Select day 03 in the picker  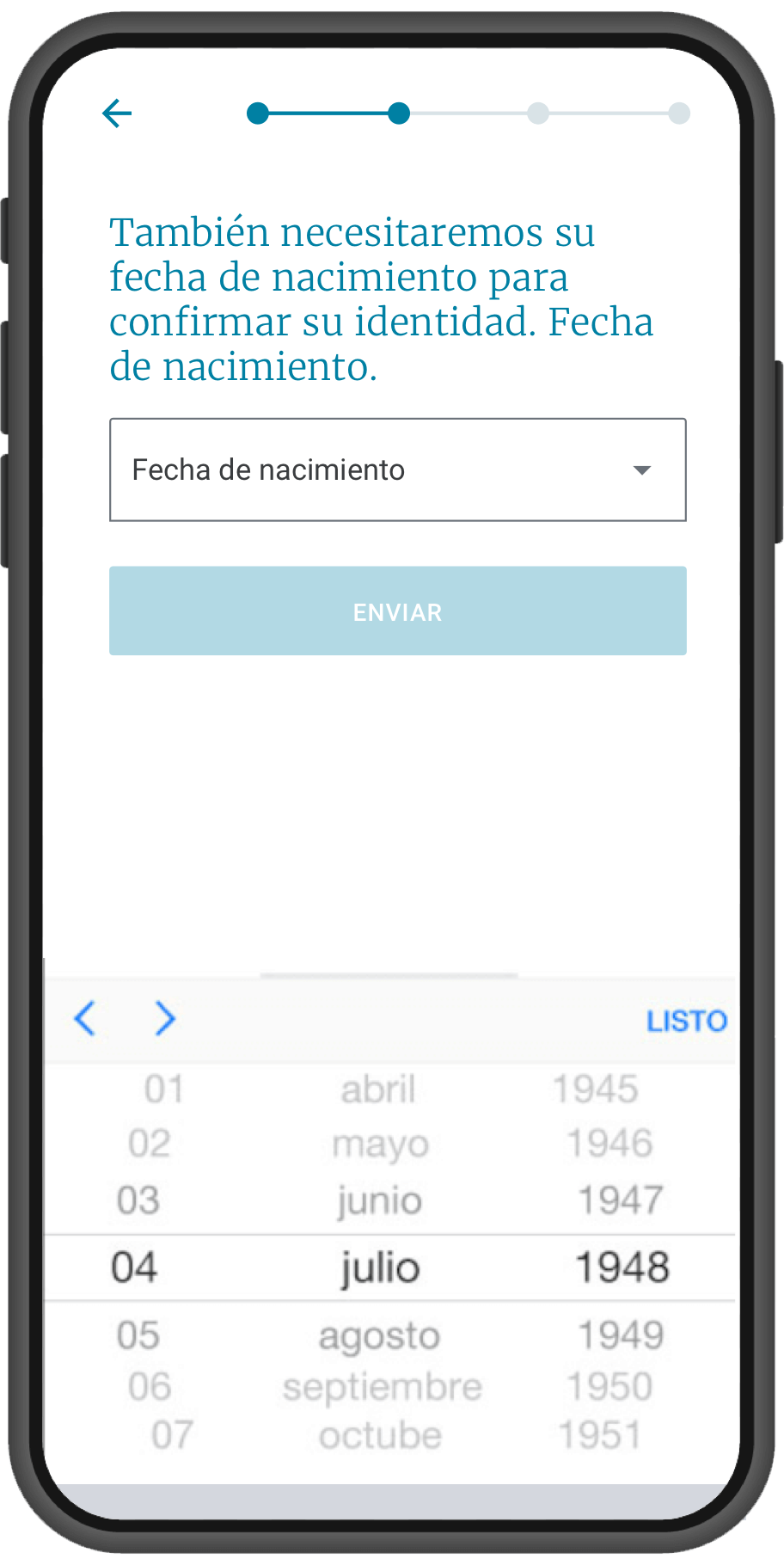[x=138, y=1200]
